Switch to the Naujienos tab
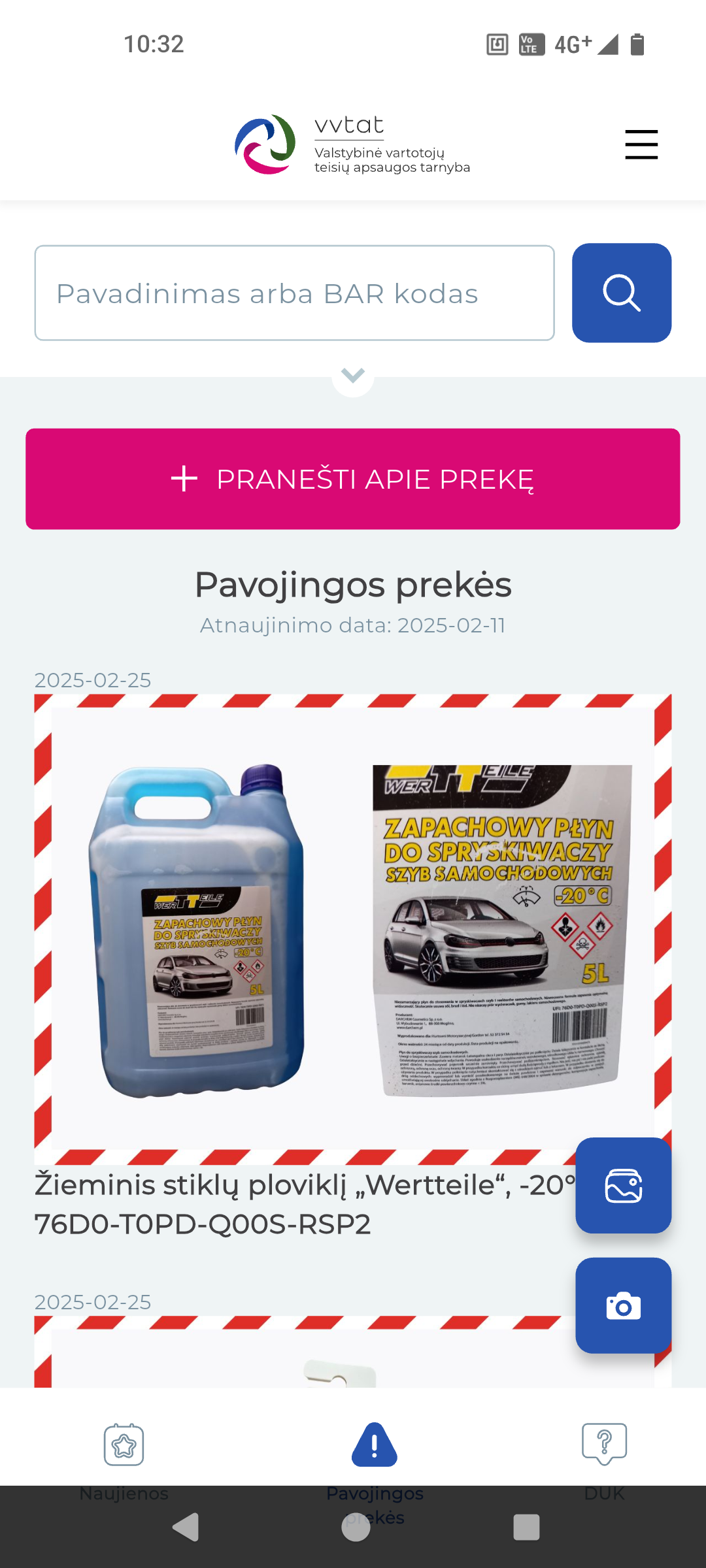Image resolution: width=706 pixels, height=1568 pixels. click(124, 1445)
